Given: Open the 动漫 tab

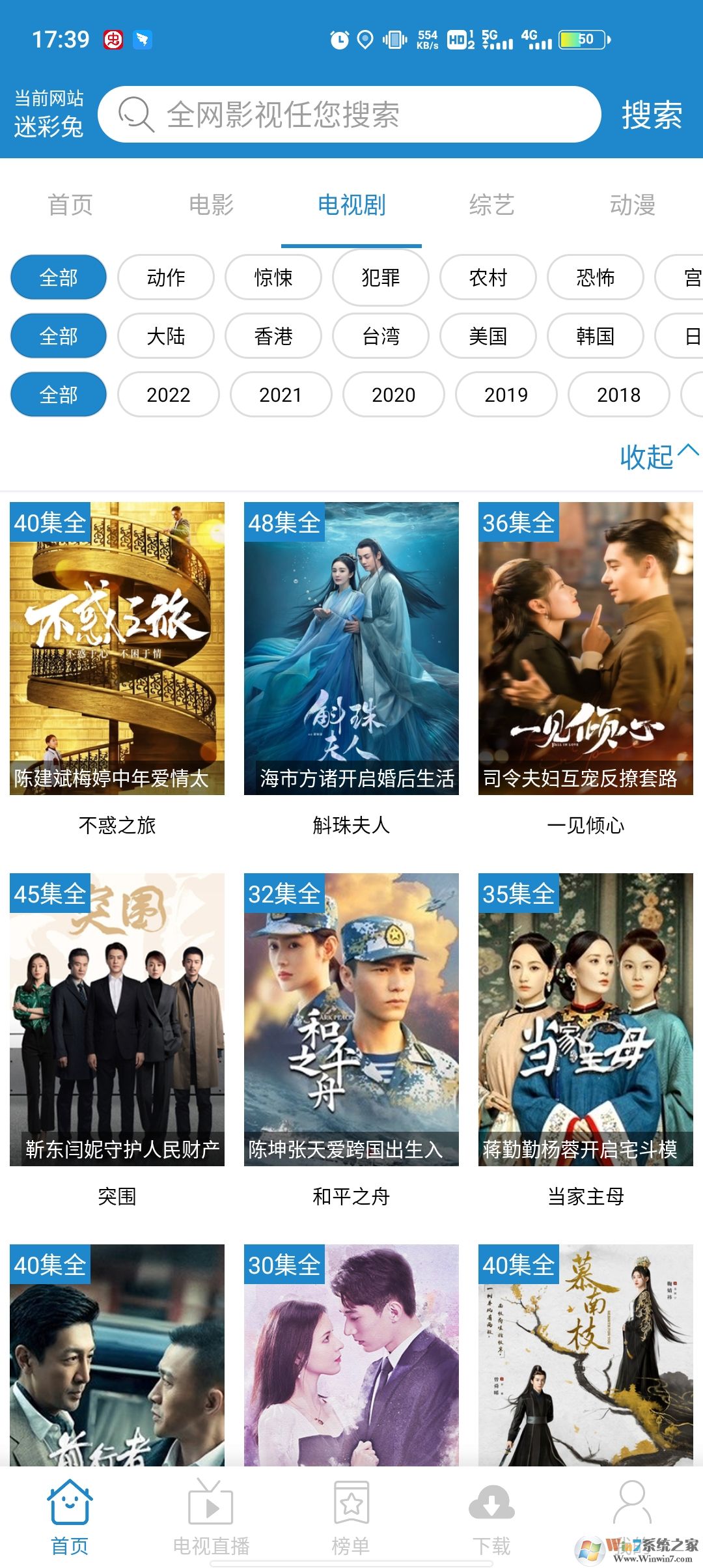Looking at the screenshot, I should click(632, 205).
